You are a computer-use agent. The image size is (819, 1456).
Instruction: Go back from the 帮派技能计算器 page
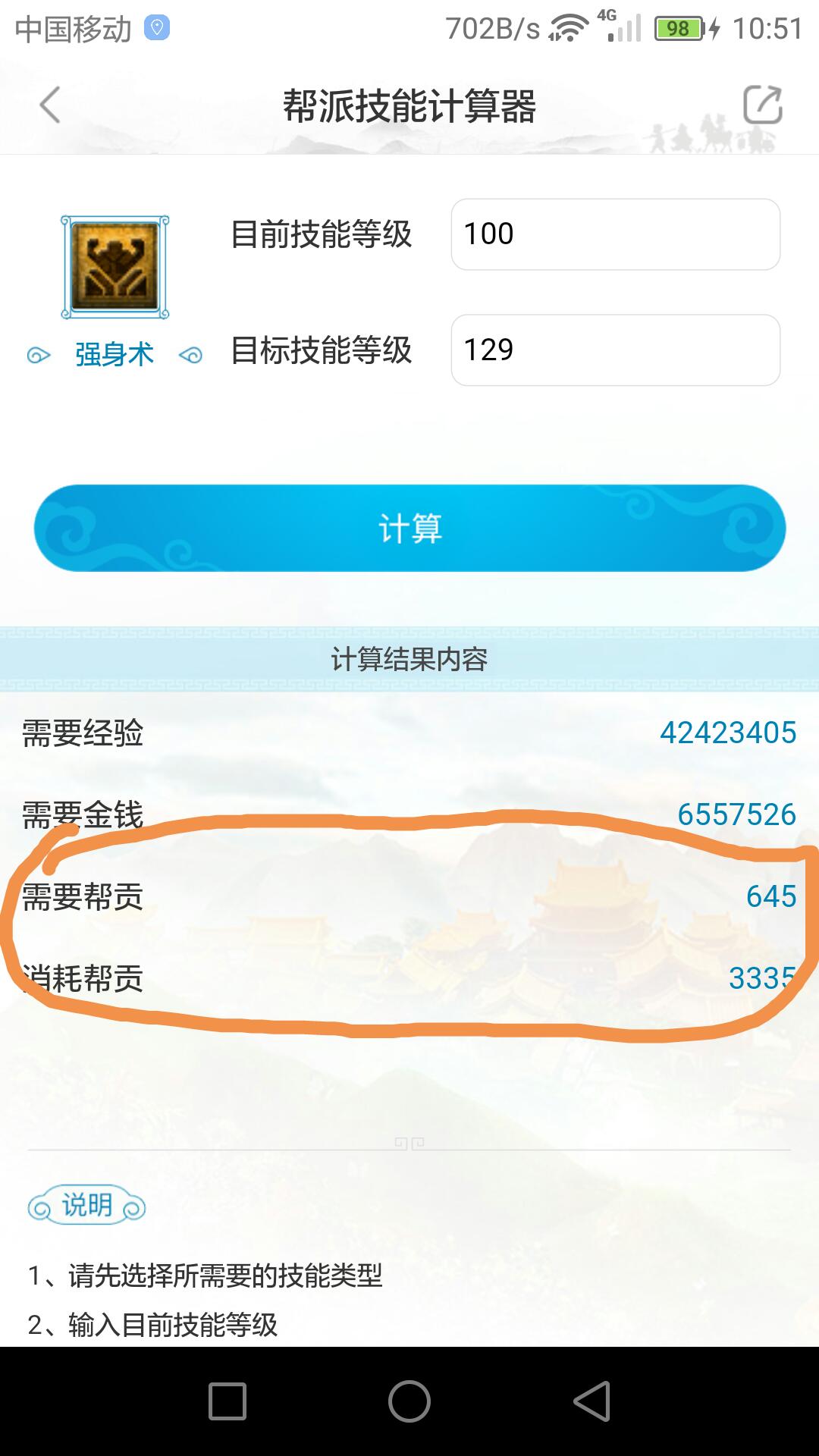[50, 105]
